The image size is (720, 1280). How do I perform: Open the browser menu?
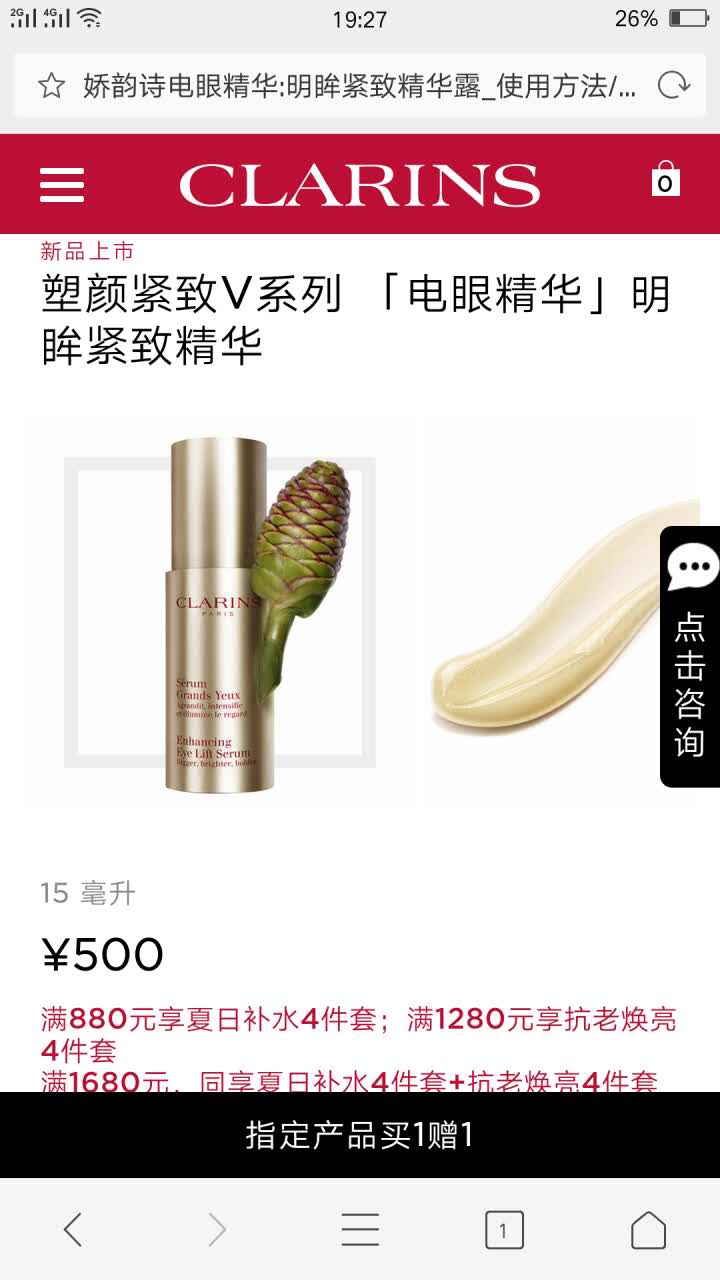360,1229
